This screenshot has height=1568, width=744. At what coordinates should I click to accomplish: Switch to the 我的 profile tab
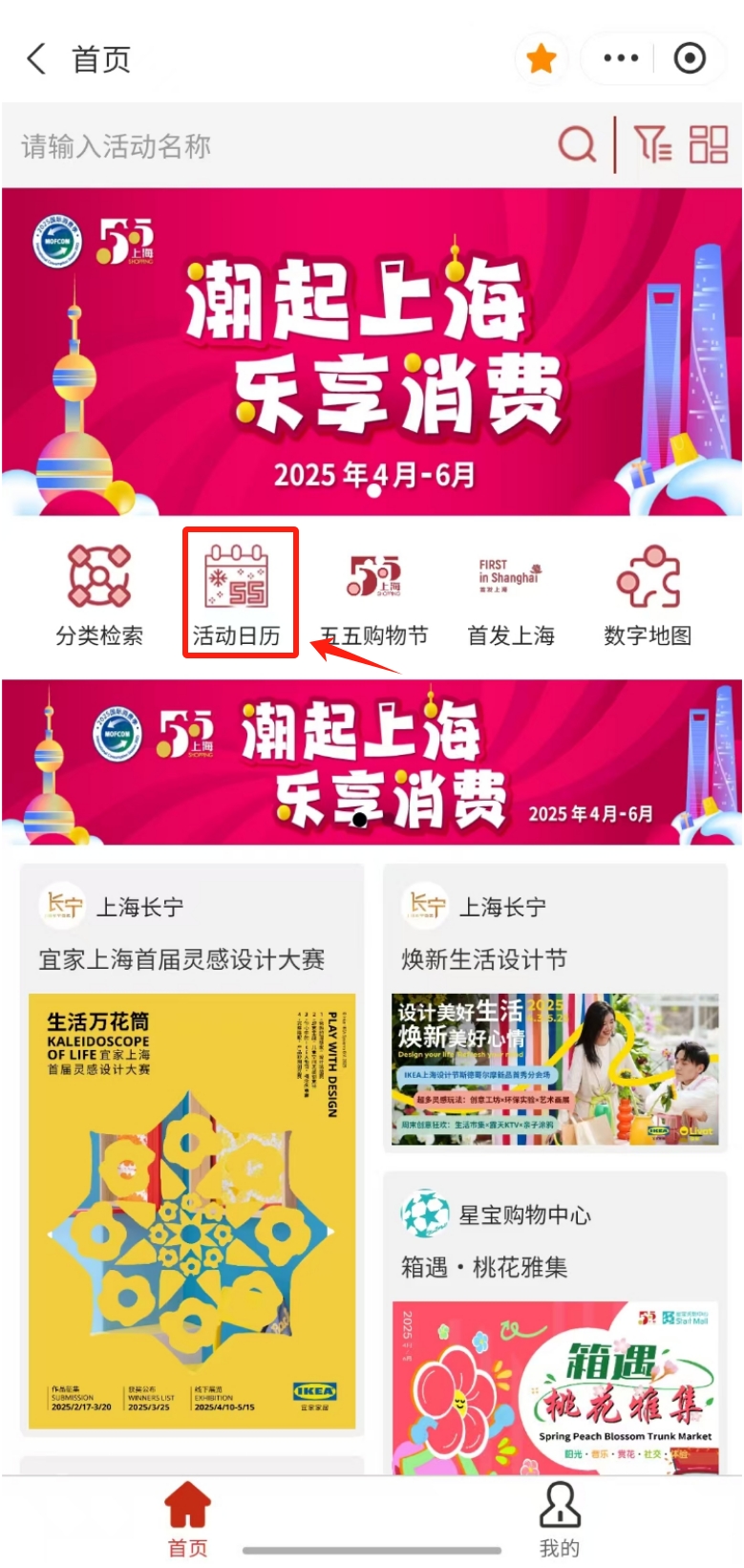click(x=559, y=1519)
